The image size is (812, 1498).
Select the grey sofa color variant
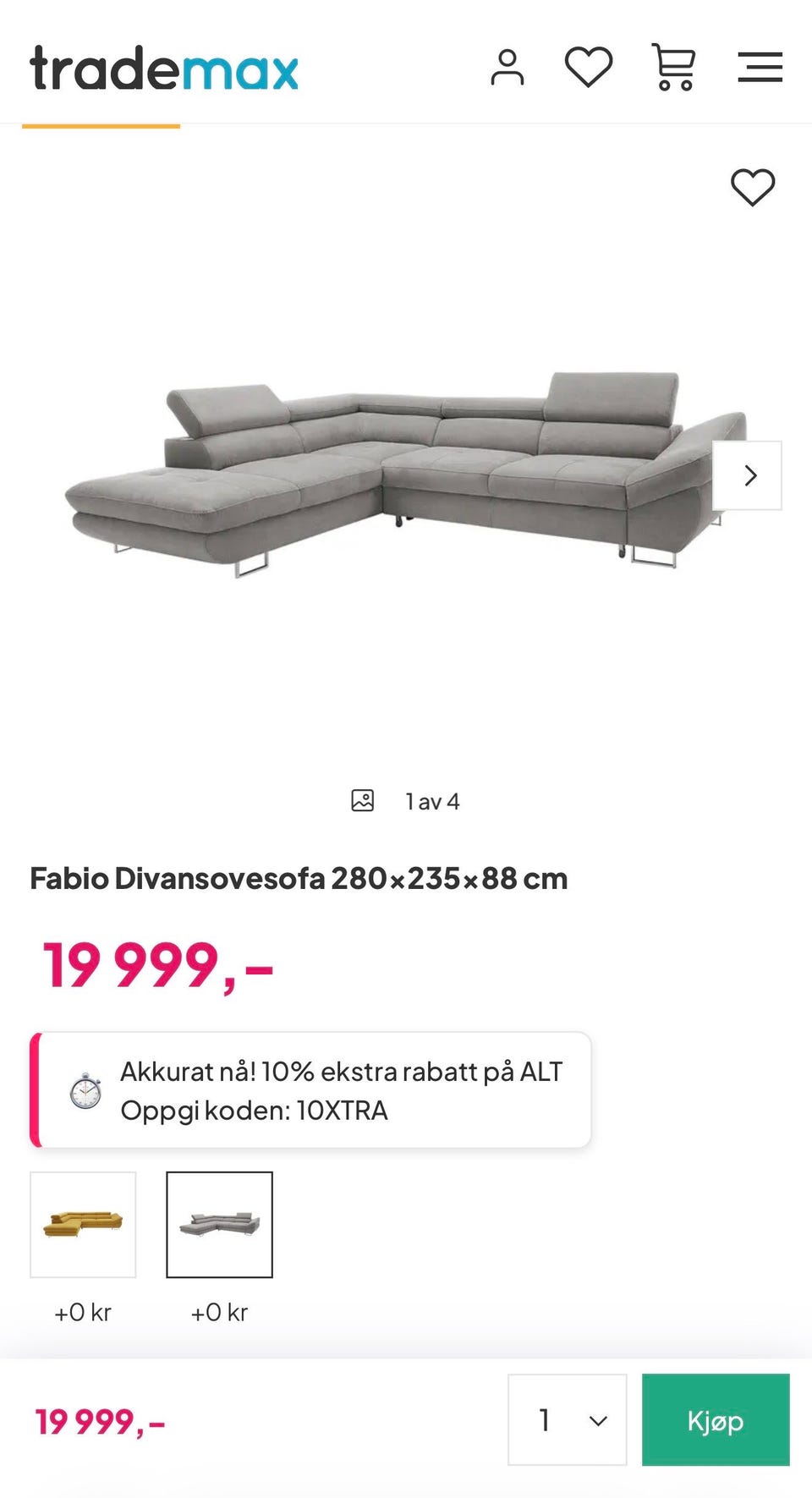click(x=220, y=1225)
